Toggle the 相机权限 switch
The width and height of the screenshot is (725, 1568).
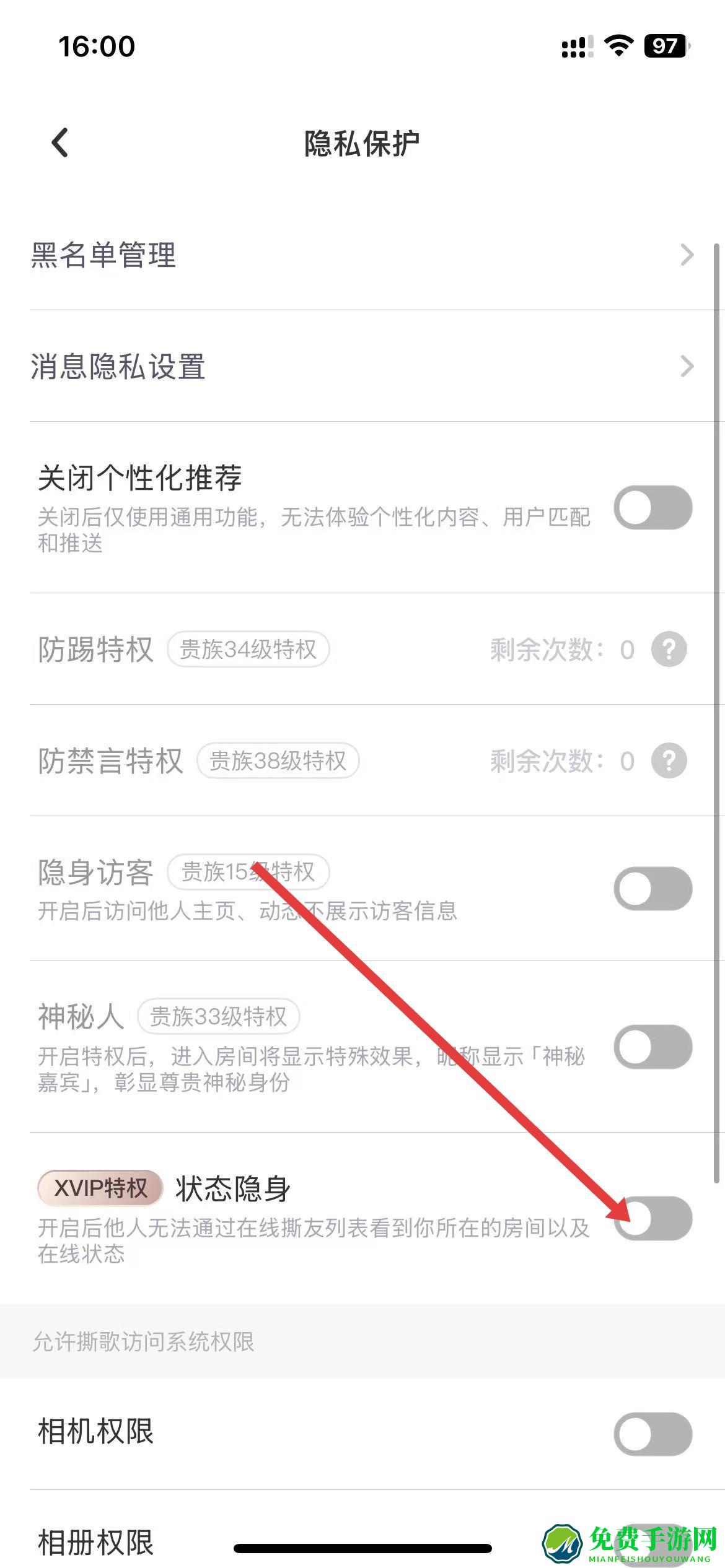click(652, 1434)
